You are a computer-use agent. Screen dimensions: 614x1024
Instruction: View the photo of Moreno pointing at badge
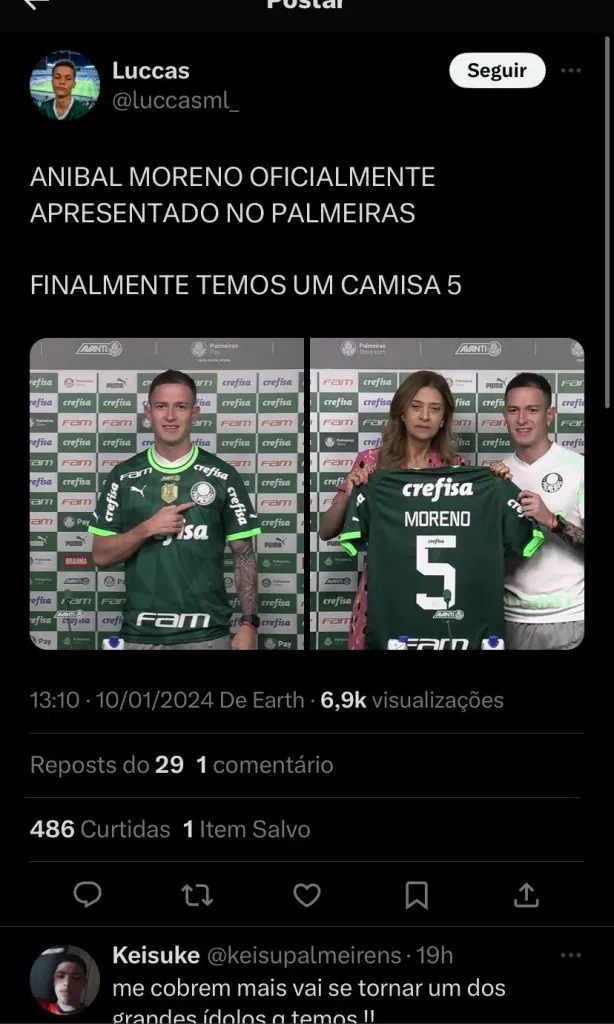(167, 494)
